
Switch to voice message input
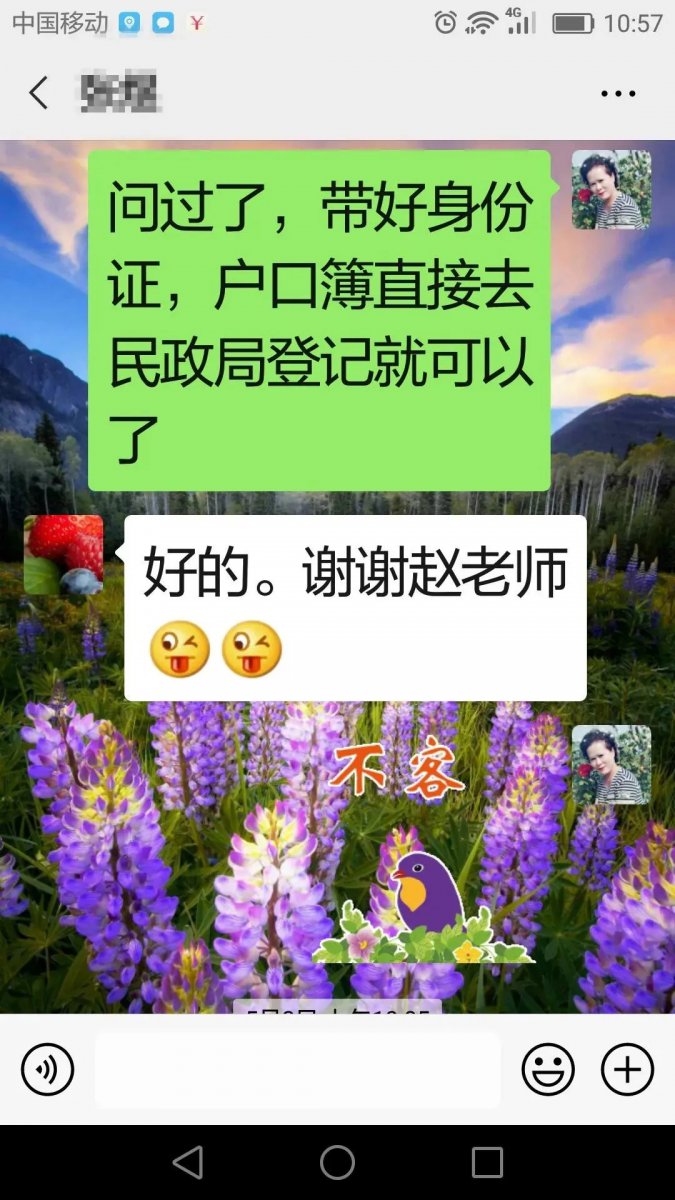48,1069
